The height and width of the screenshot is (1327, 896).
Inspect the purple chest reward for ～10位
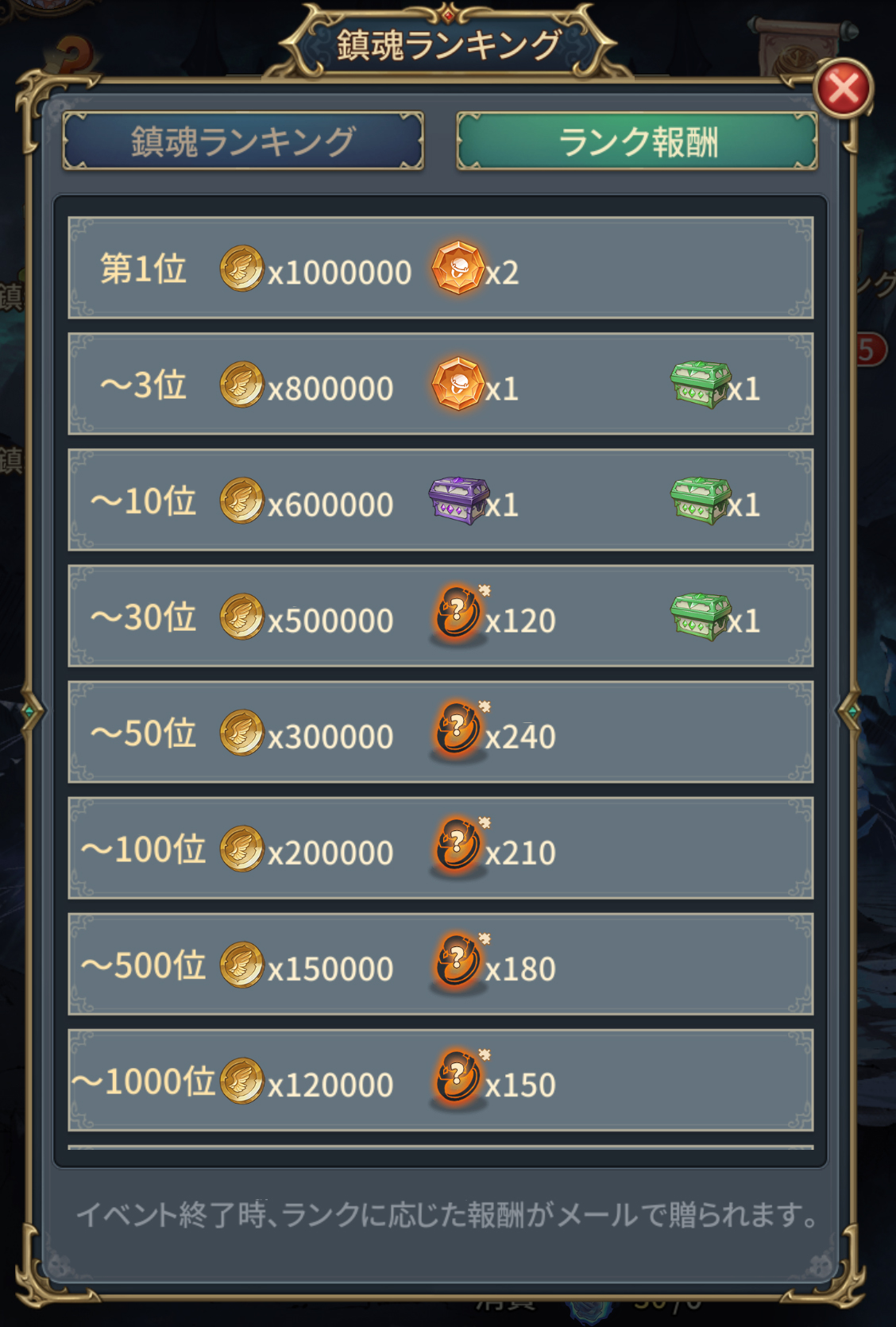pos(458,501)
